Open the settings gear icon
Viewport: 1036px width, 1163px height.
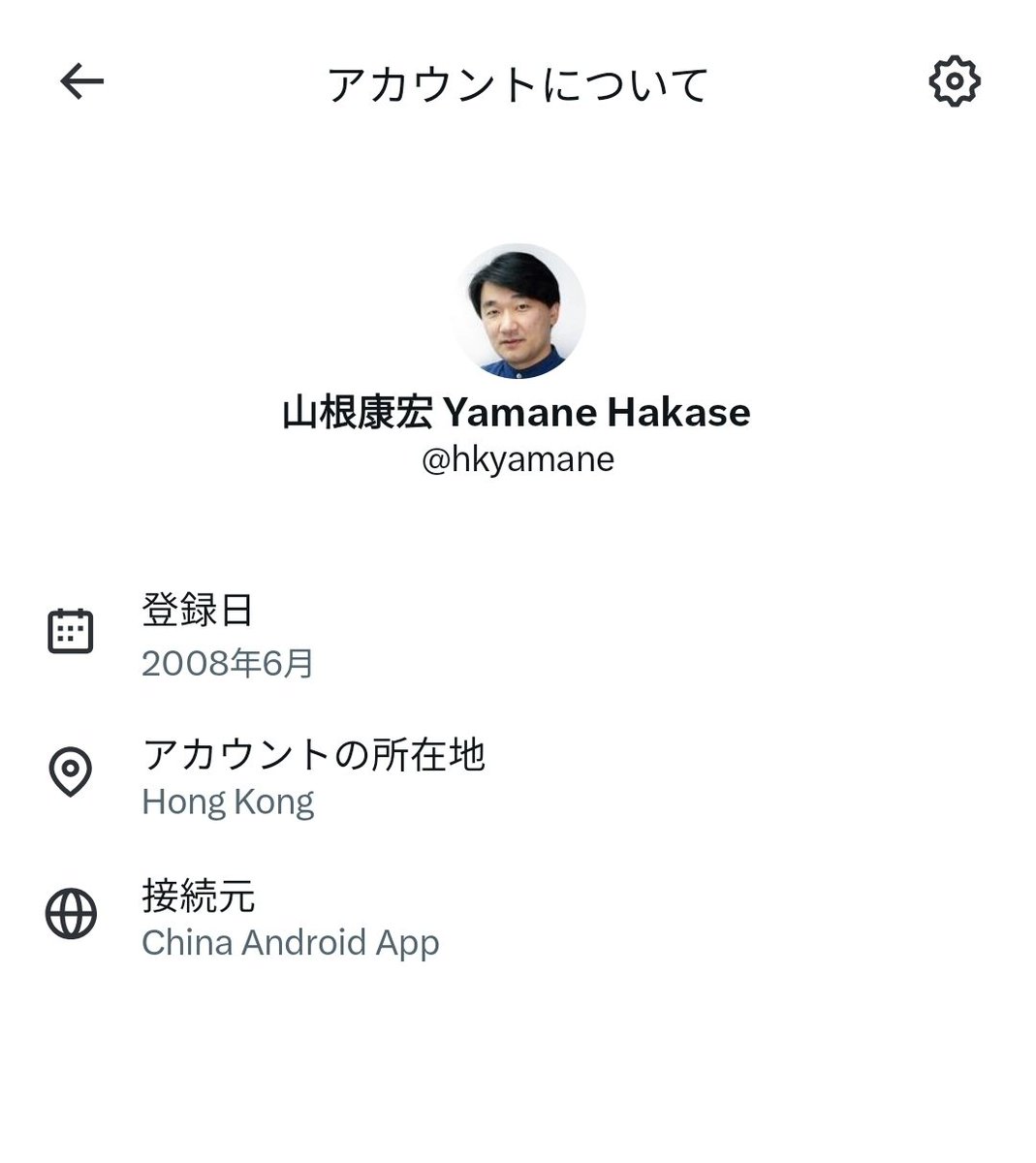(x=955, y=81)
